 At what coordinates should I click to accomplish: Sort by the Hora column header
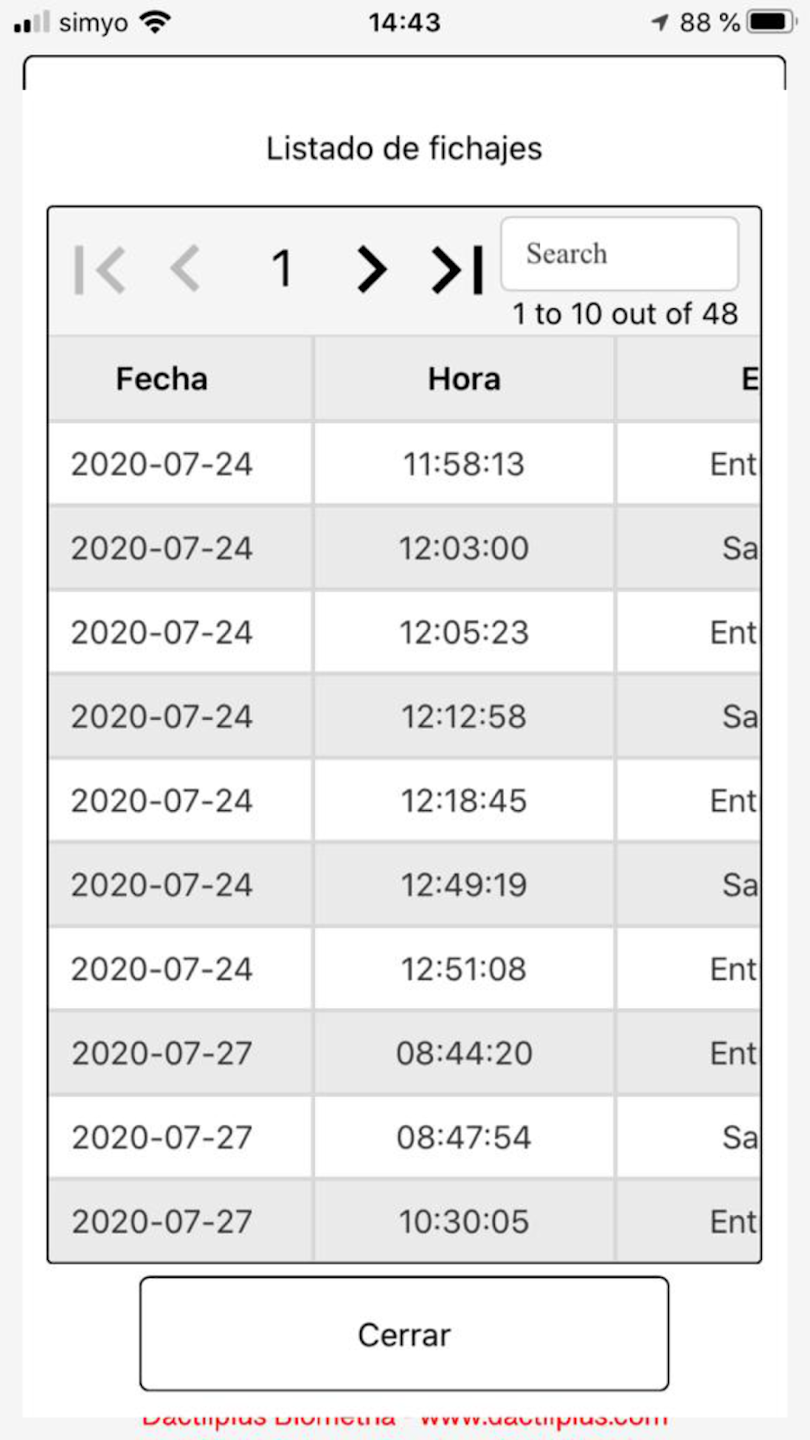[x=464, y=379]
